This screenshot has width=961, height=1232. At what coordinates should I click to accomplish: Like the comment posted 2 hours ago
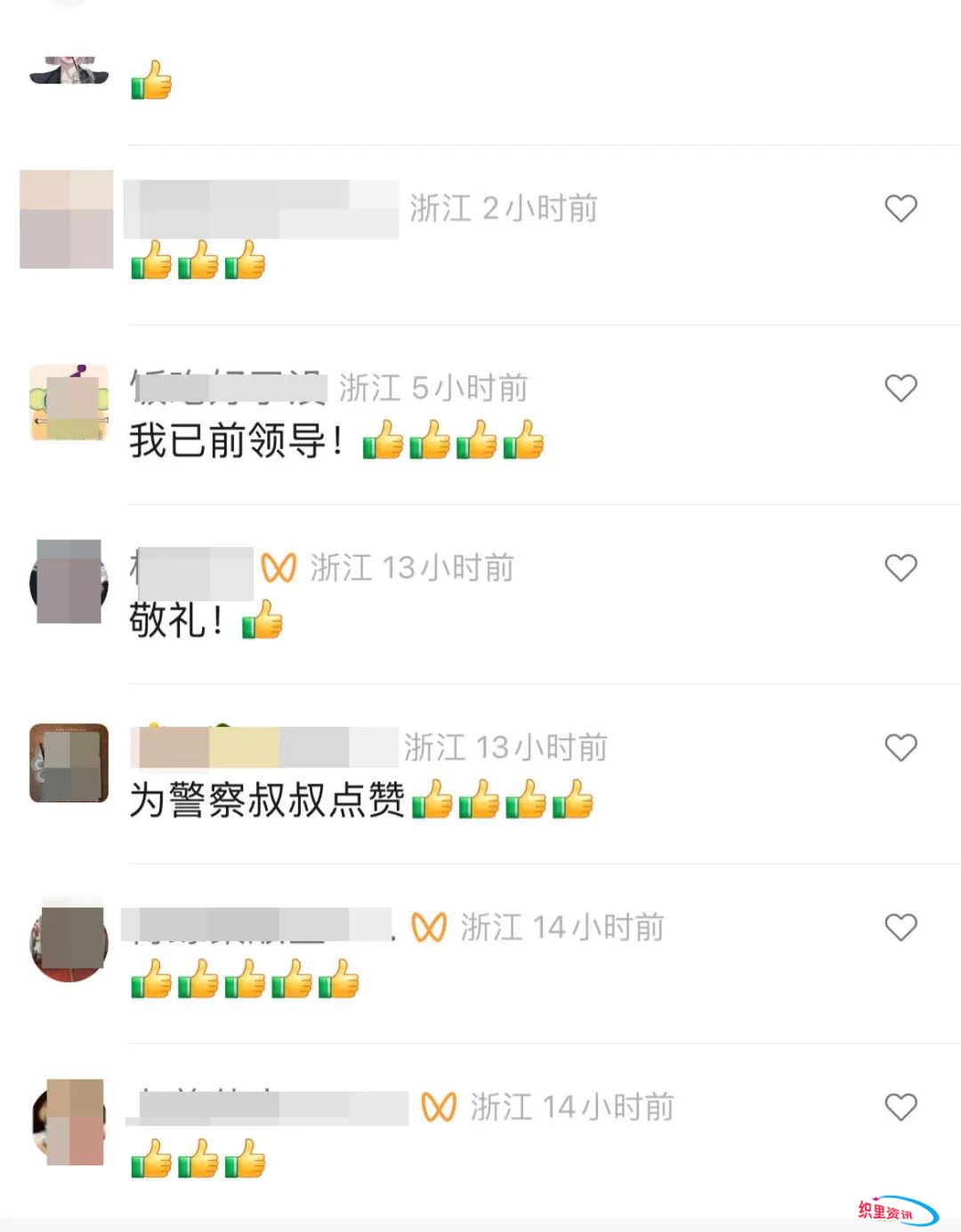900,208
